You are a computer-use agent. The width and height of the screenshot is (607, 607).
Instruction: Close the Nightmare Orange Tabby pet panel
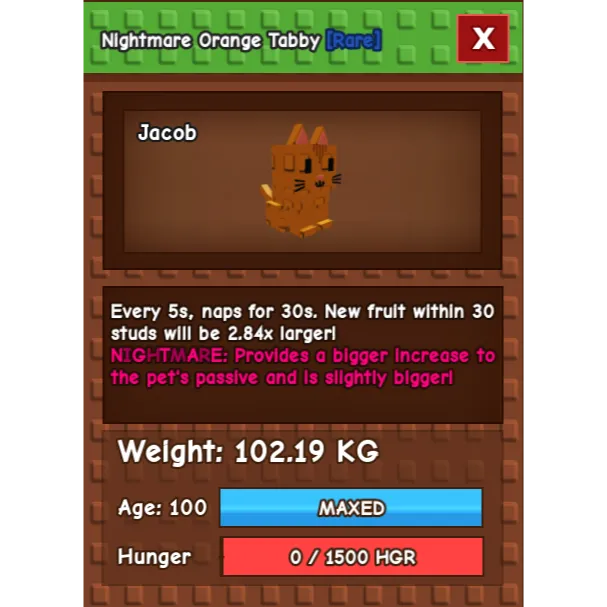483,39
